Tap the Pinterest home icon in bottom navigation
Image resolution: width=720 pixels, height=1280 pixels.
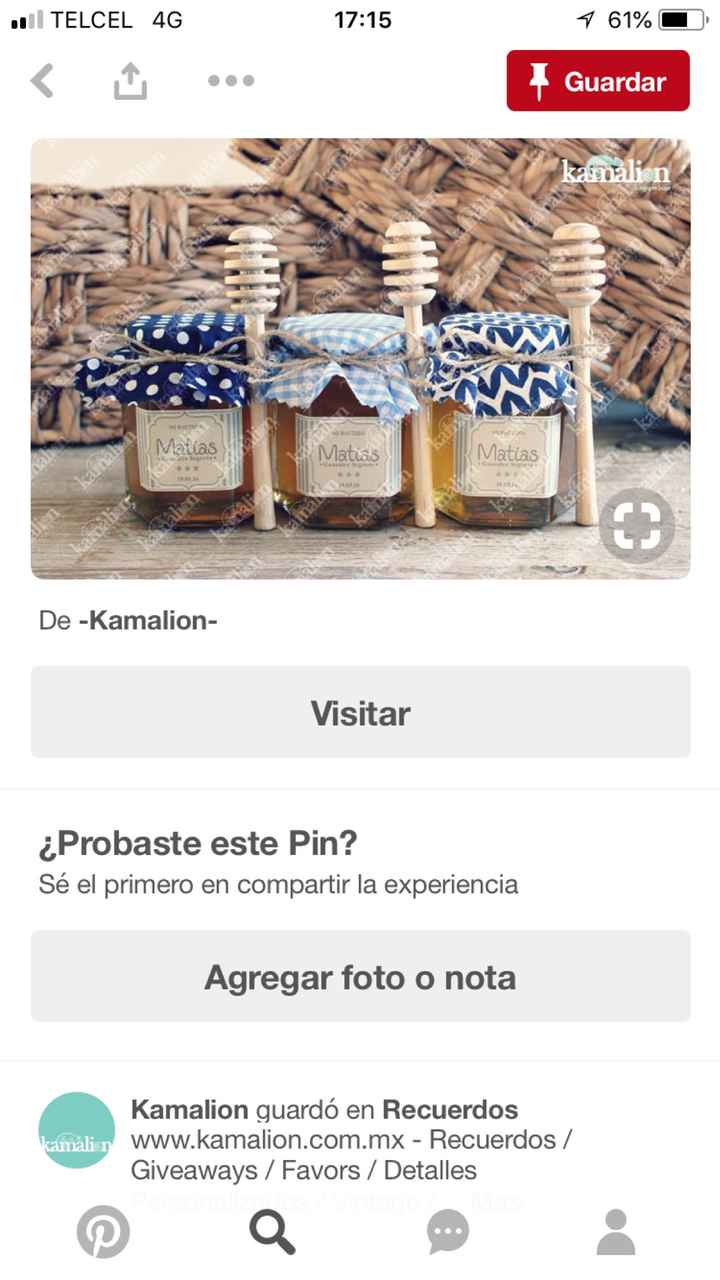(103, 1232)
